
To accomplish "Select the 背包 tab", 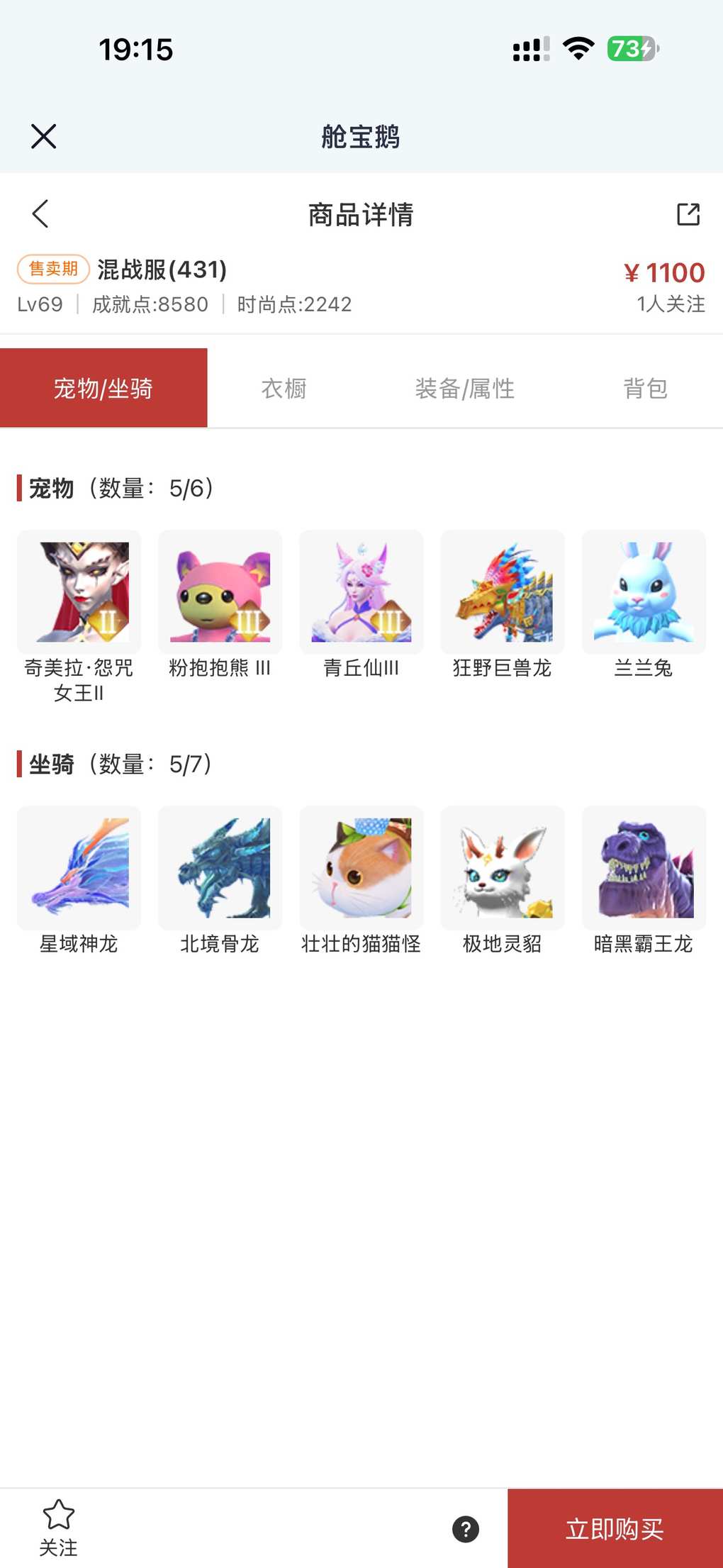I will [x=645, y=389].
